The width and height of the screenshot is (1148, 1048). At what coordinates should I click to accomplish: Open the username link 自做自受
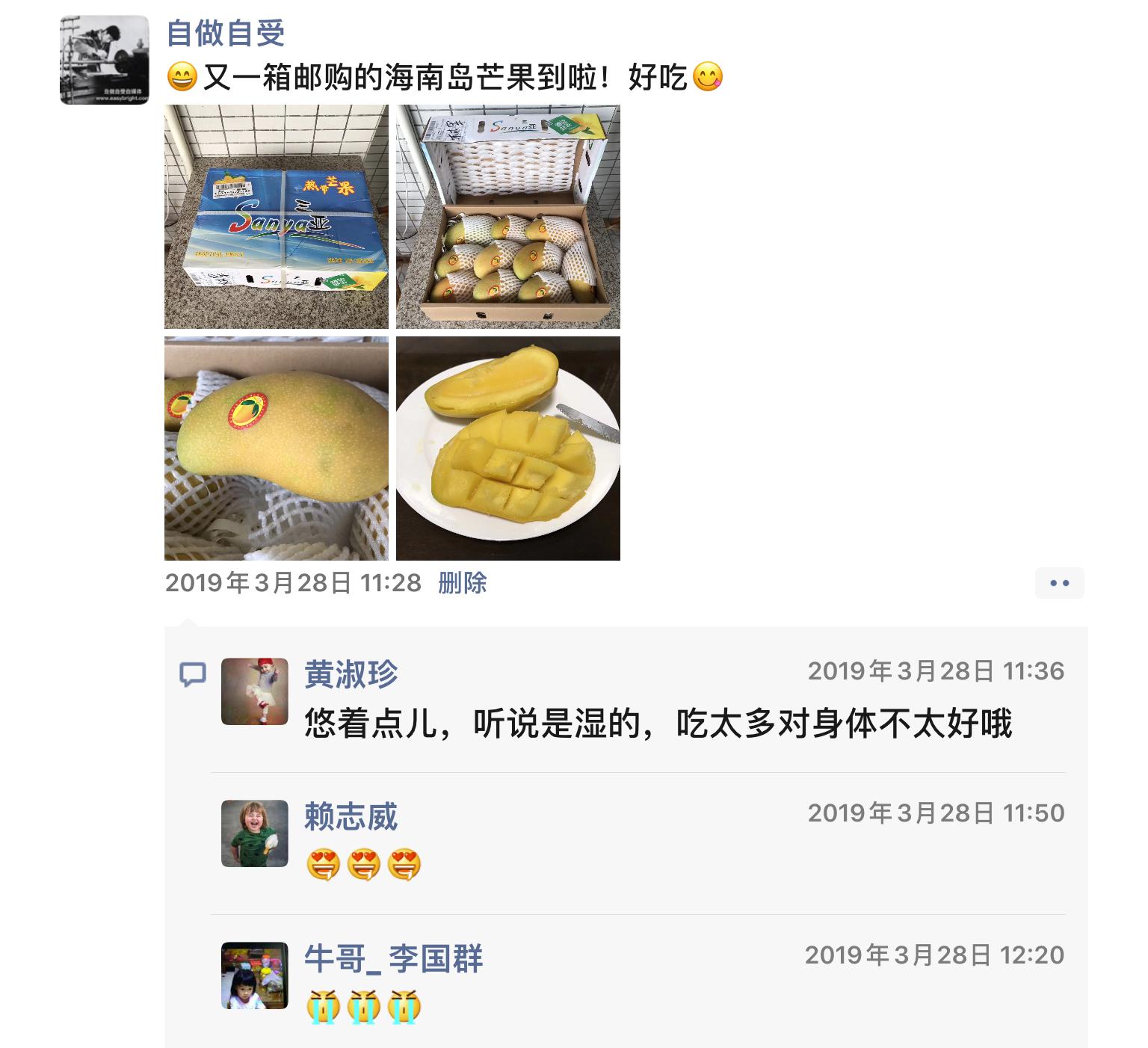(225, 34)
